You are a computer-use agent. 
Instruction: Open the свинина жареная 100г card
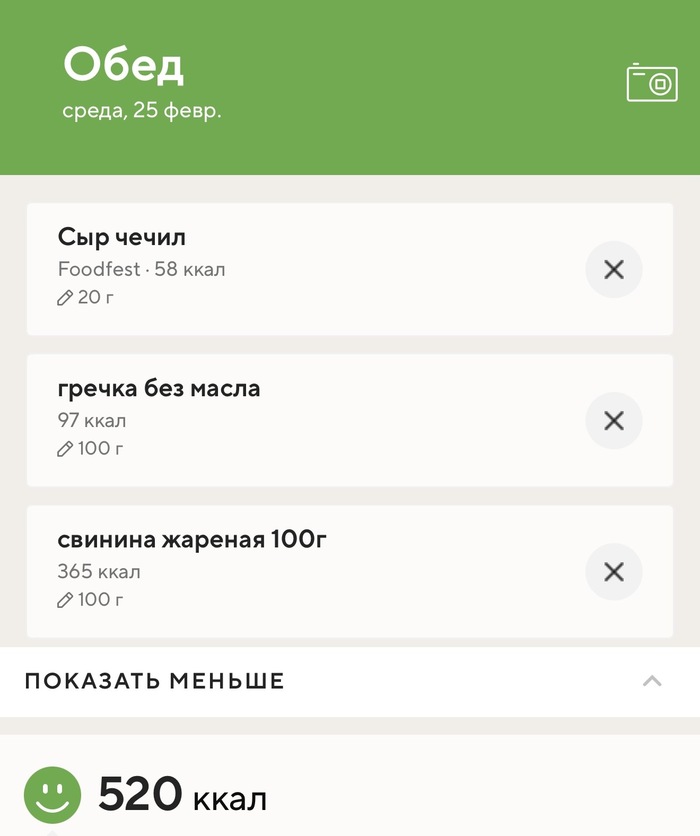point(300,570)
